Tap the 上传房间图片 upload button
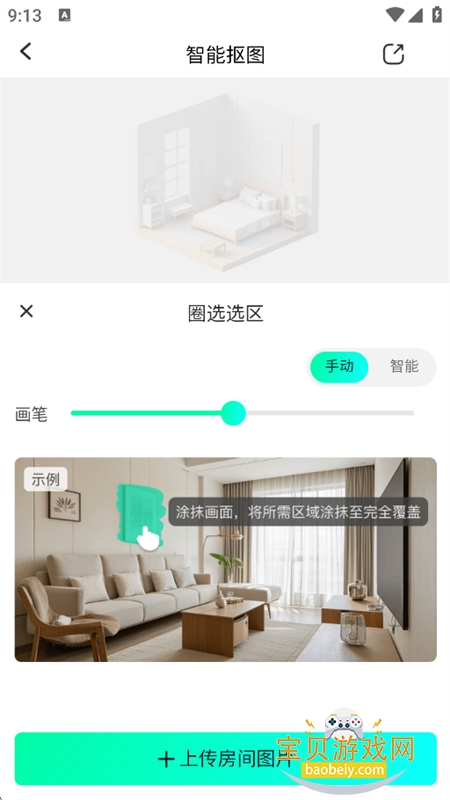The width and height of the screenshot is (450, 800). 226,759
